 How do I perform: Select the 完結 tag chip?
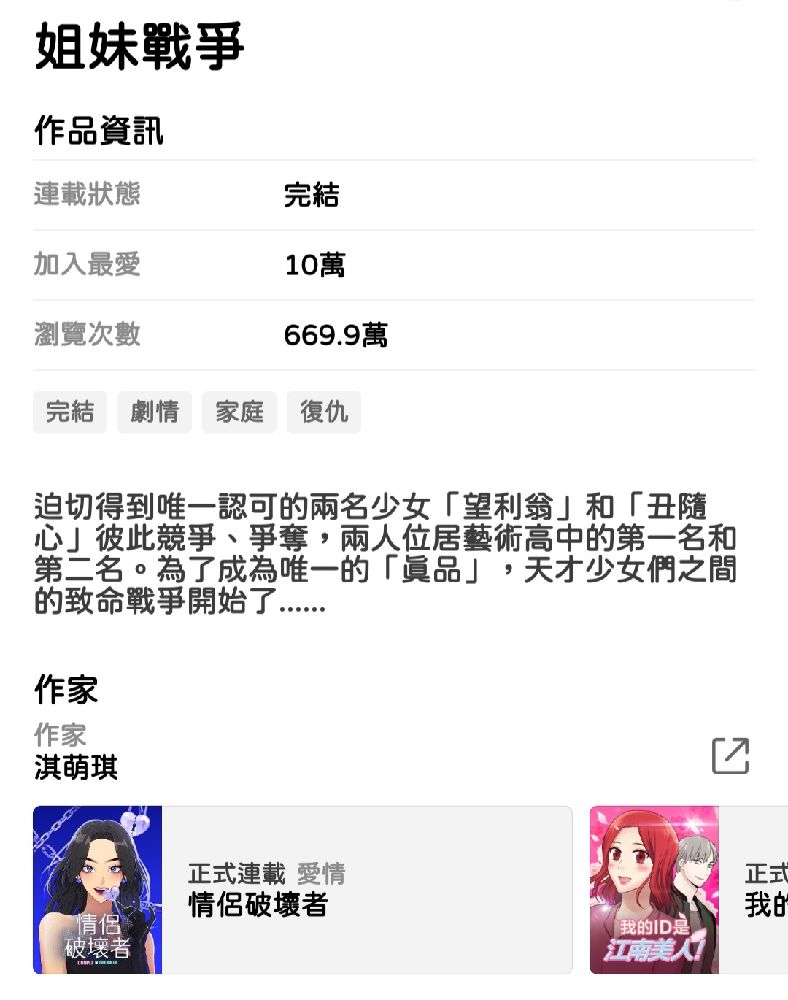tap(70, 412)
